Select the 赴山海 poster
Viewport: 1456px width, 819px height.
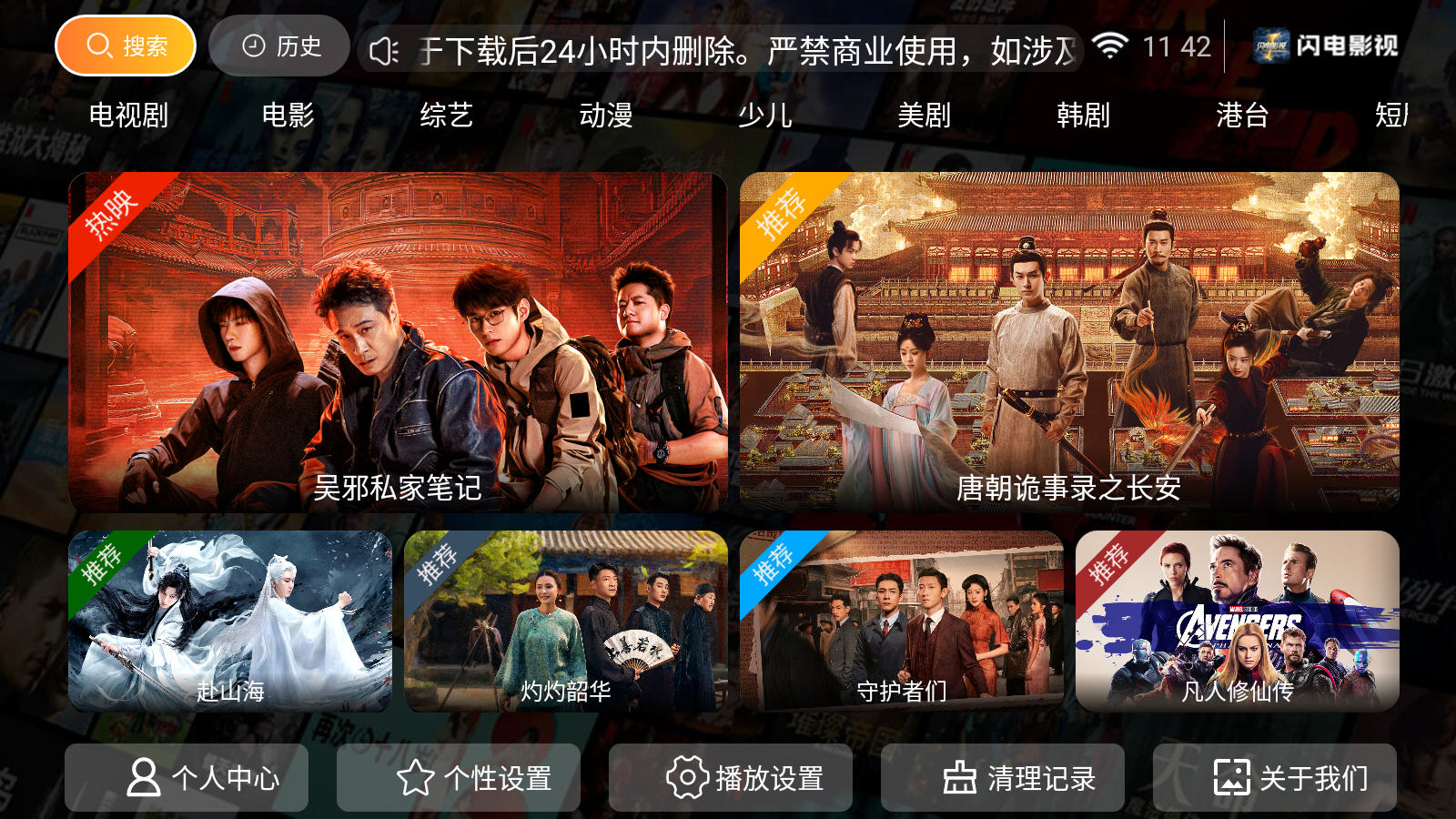(x=230, y=621)
